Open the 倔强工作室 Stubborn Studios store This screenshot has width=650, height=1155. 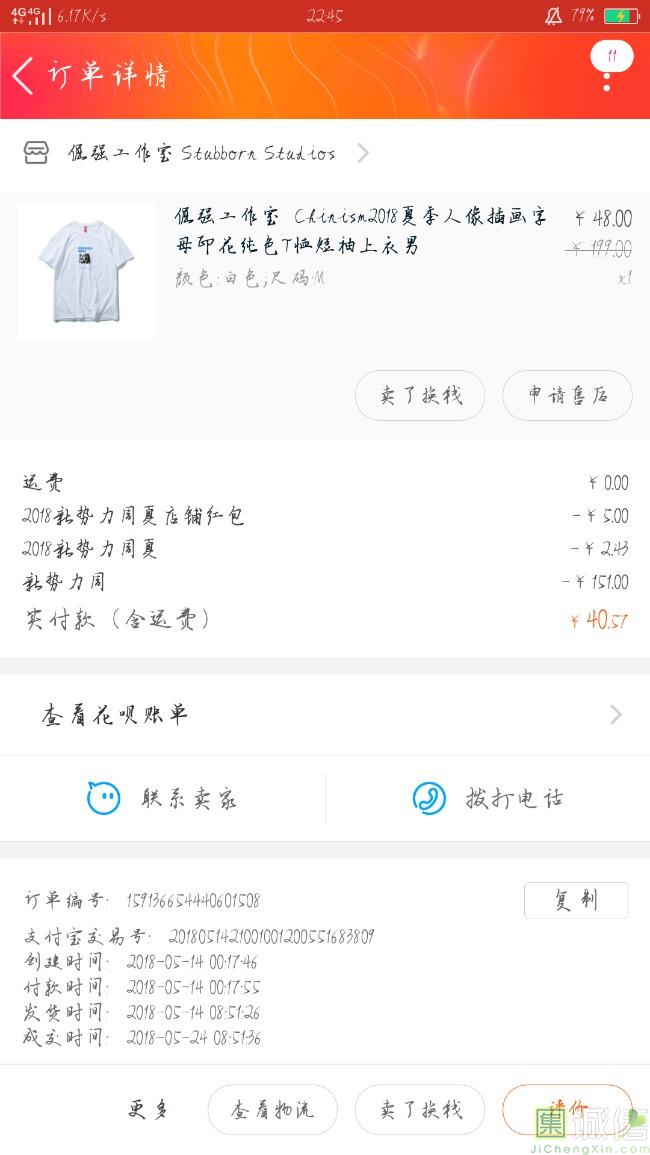[200, 153]
